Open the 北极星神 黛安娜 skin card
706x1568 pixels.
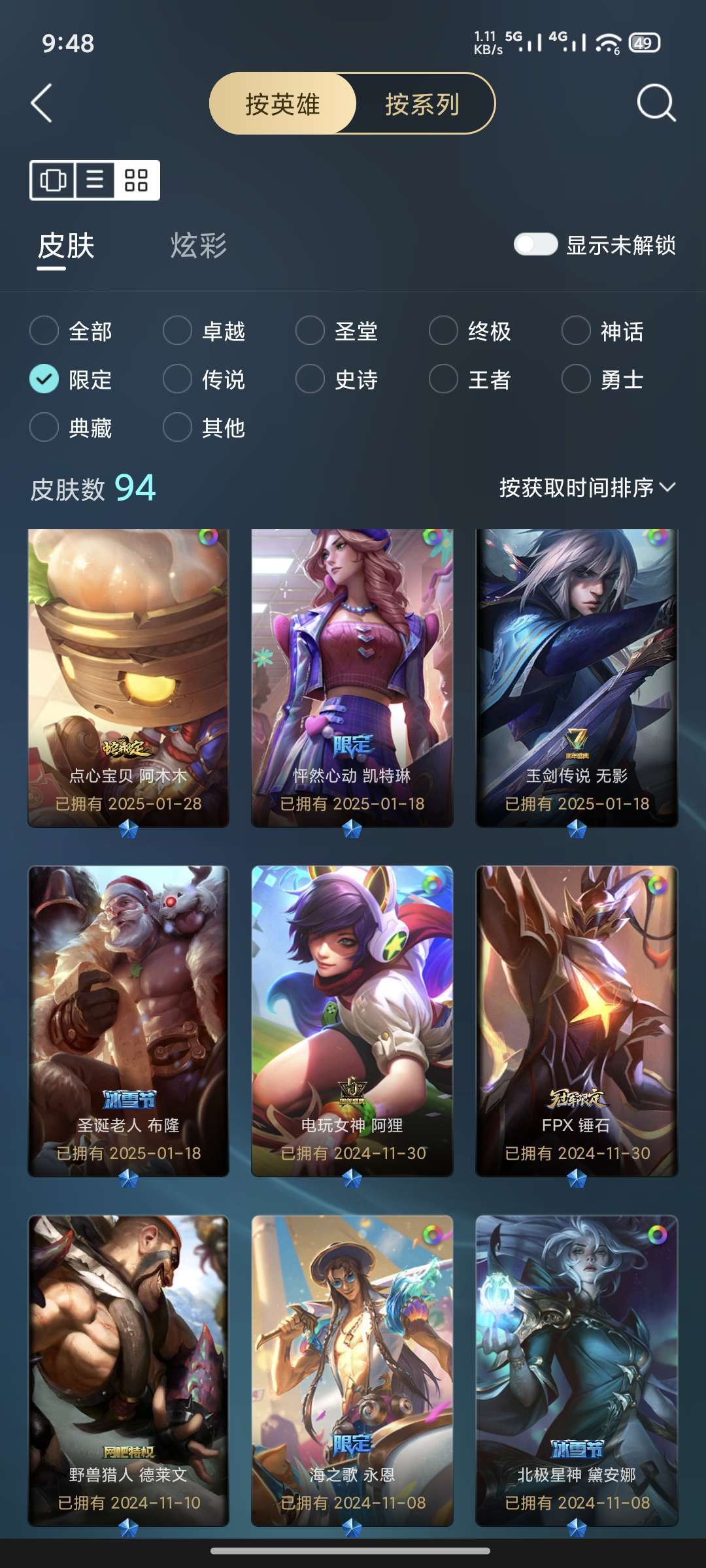pos(577,1371)
